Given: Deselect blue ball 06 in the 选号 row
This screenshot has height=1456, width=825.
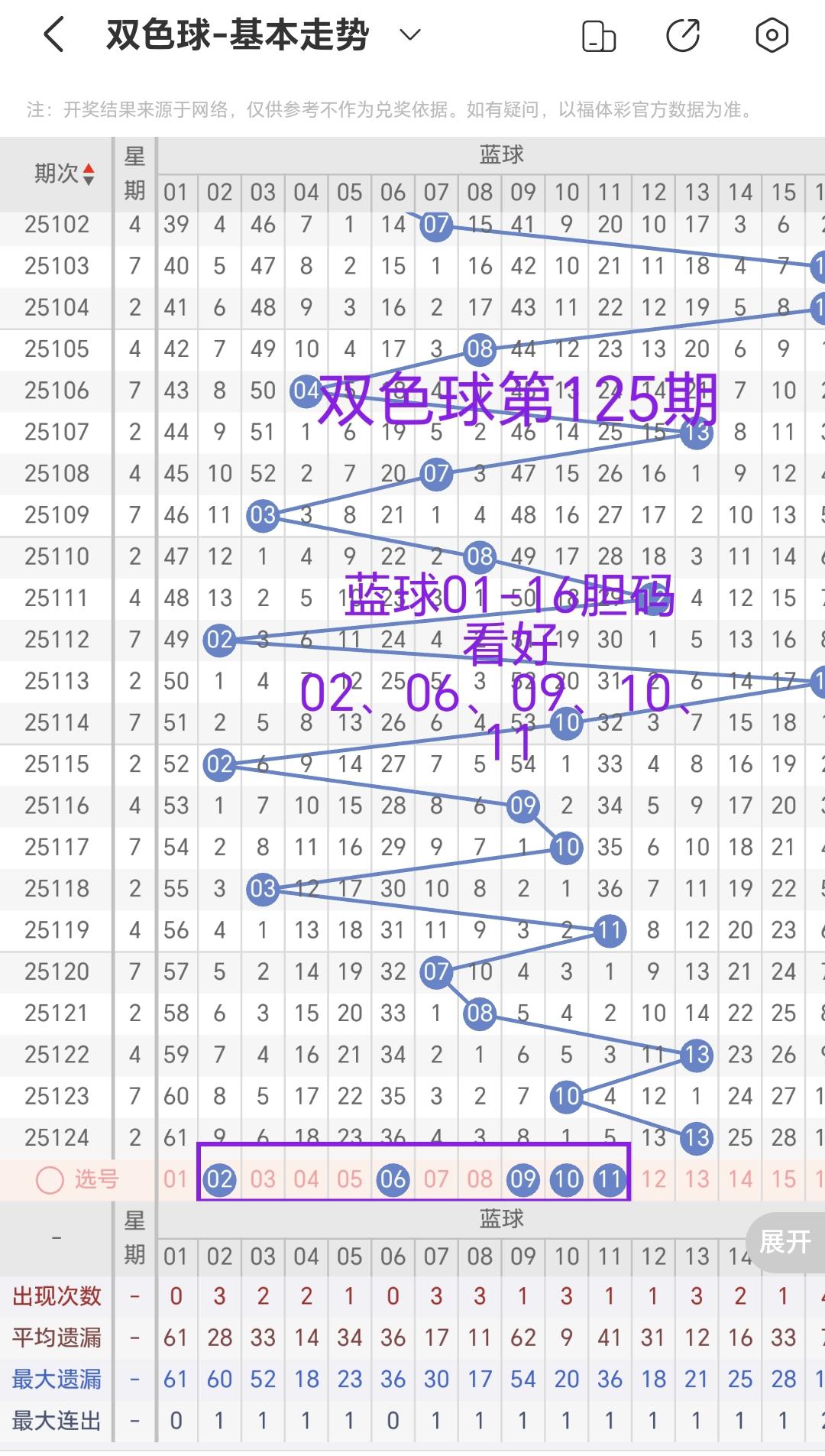Looking at the screenshot, I should 393,1179.
